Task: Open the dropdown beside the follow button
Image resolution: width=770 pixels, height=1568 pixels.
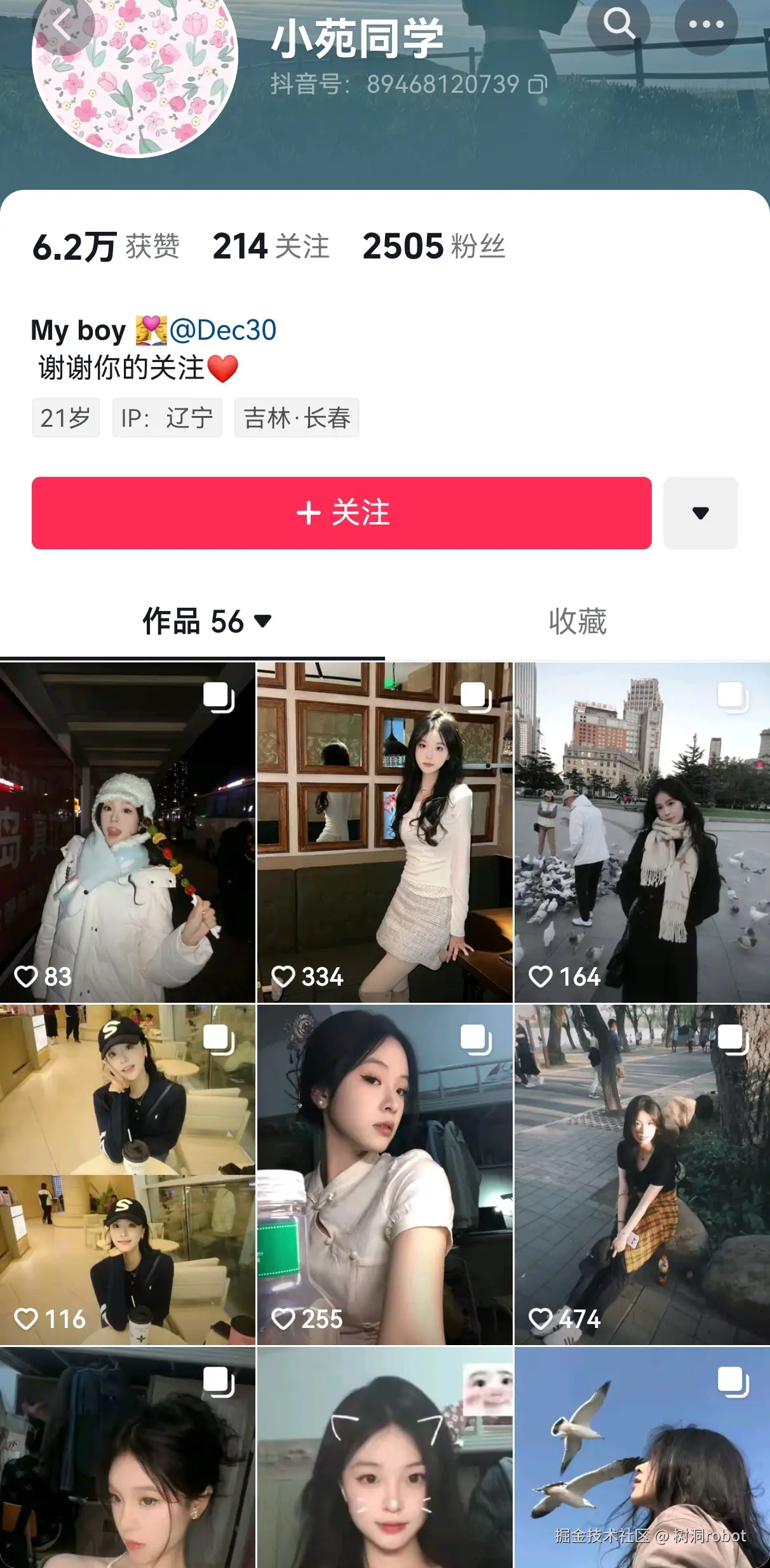Action: (700, 513)
